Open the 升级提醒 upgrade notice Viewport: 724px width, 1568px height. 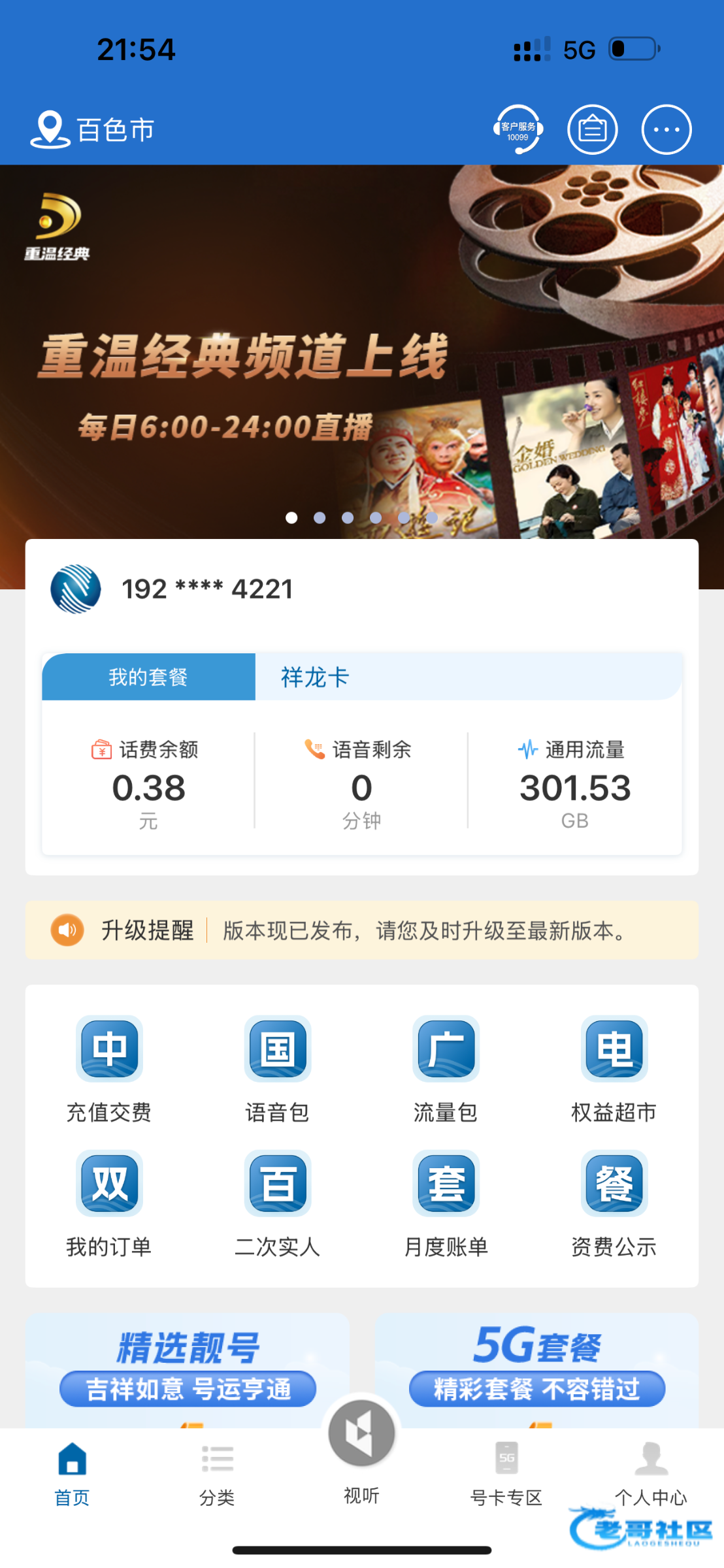point(362,930)
